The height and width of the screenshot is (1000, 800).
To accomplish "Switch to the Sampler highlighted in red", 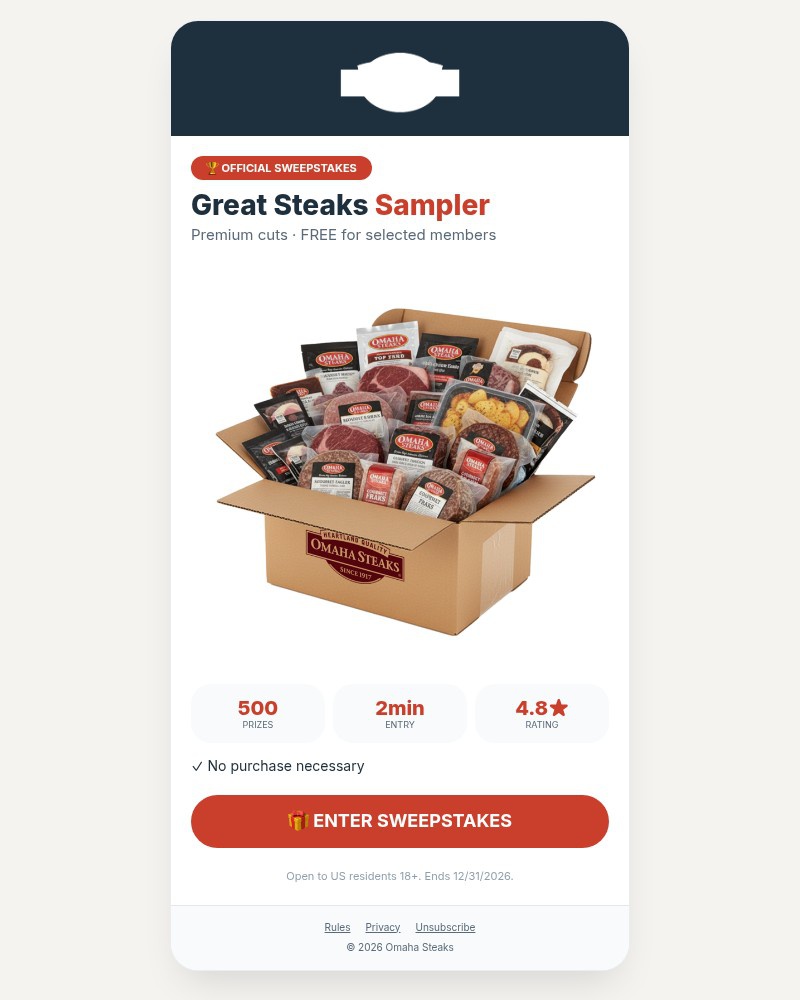I will pyautogui.click(x=432, y=205).
